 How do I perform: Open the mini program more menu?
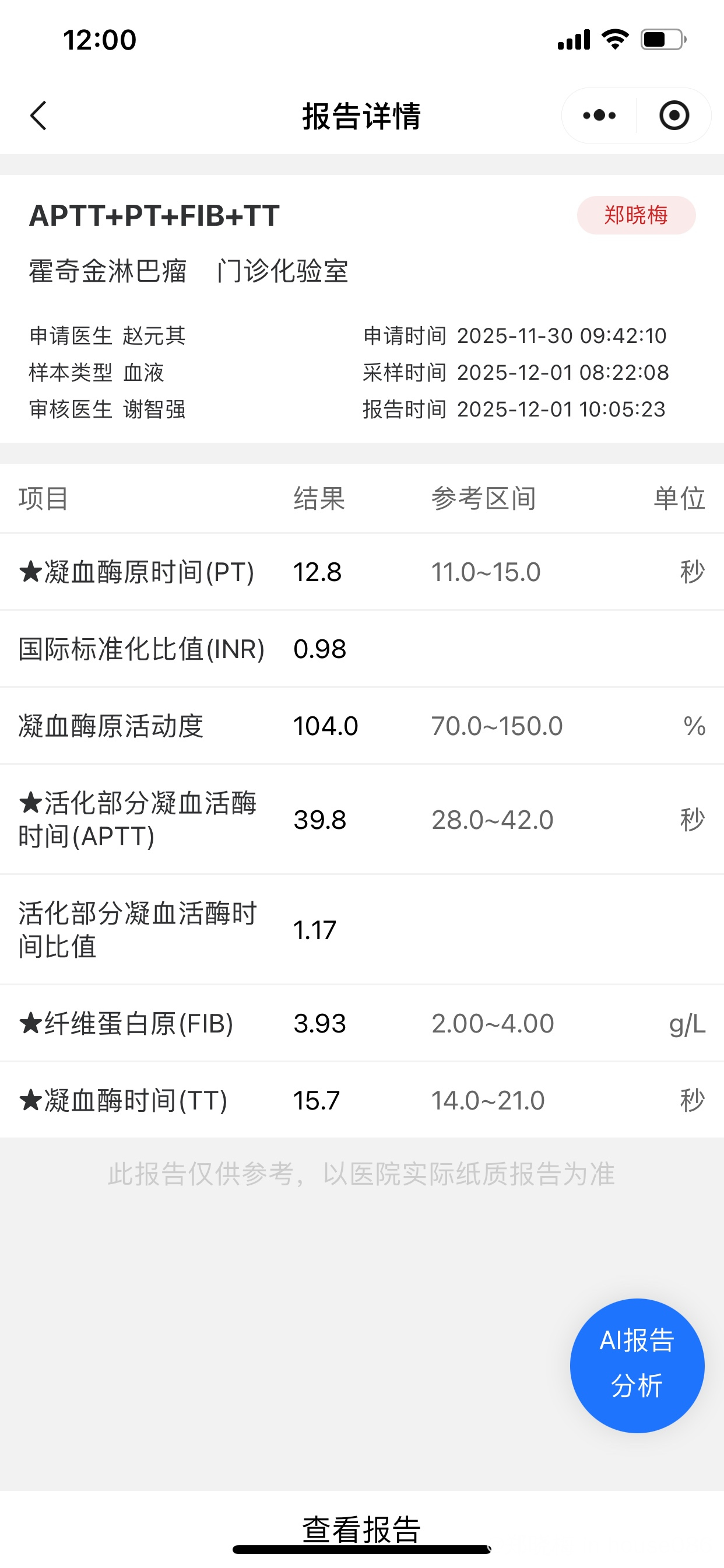(x=599, y=116)
